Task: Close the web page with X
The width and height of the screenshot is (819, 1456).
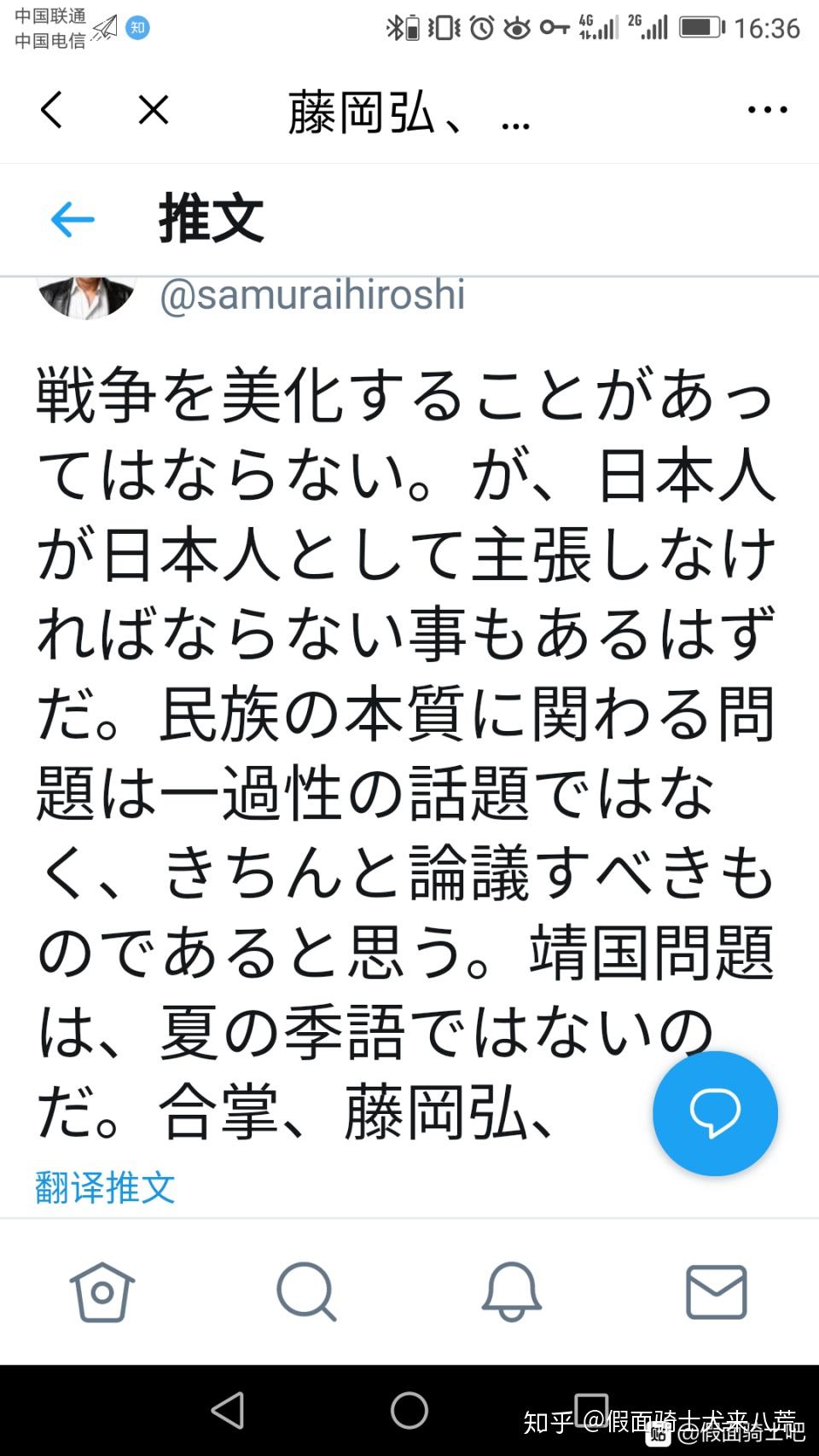Action: pos(154,110)
